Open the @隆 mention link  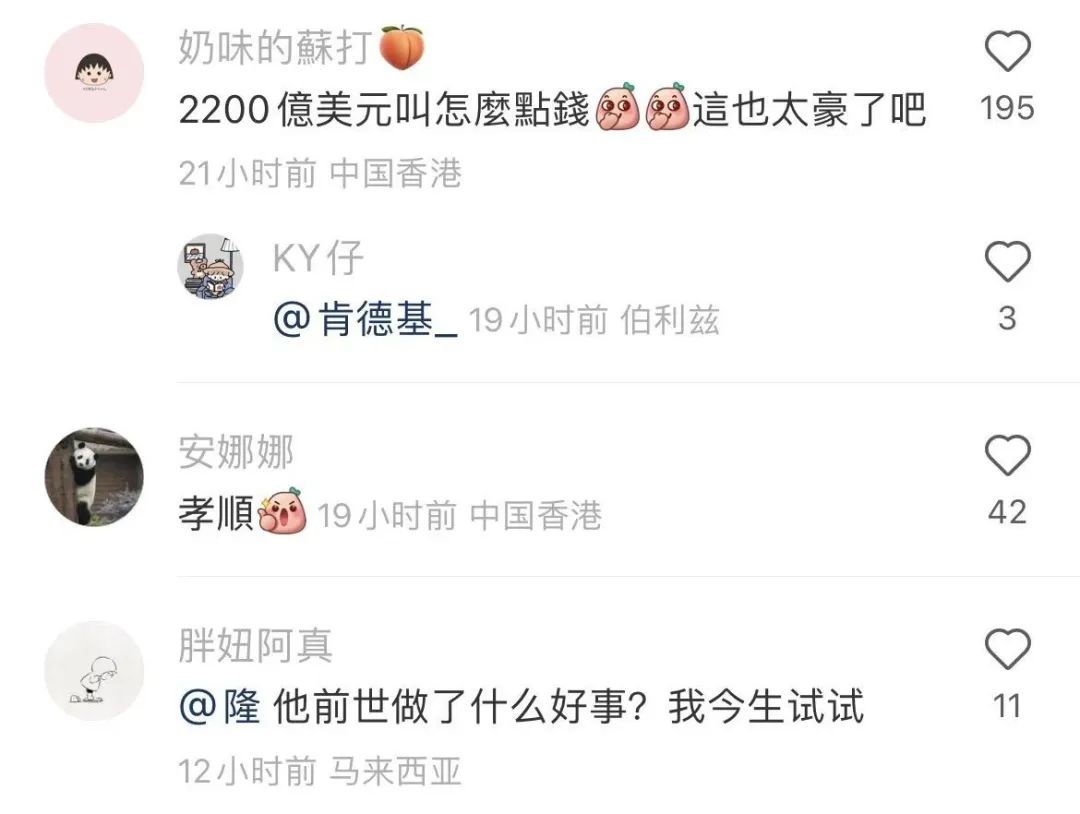coord(219,707)
